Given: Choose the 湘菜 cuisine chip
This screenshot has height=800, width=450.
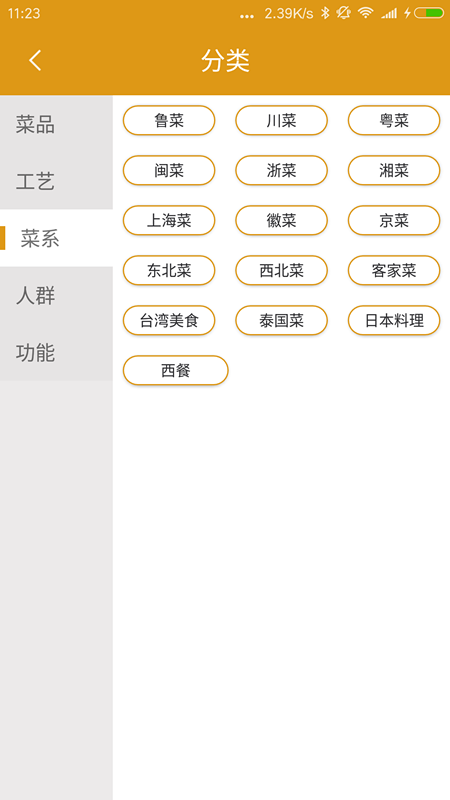Looking at the screenshot, I should (394, 170).
